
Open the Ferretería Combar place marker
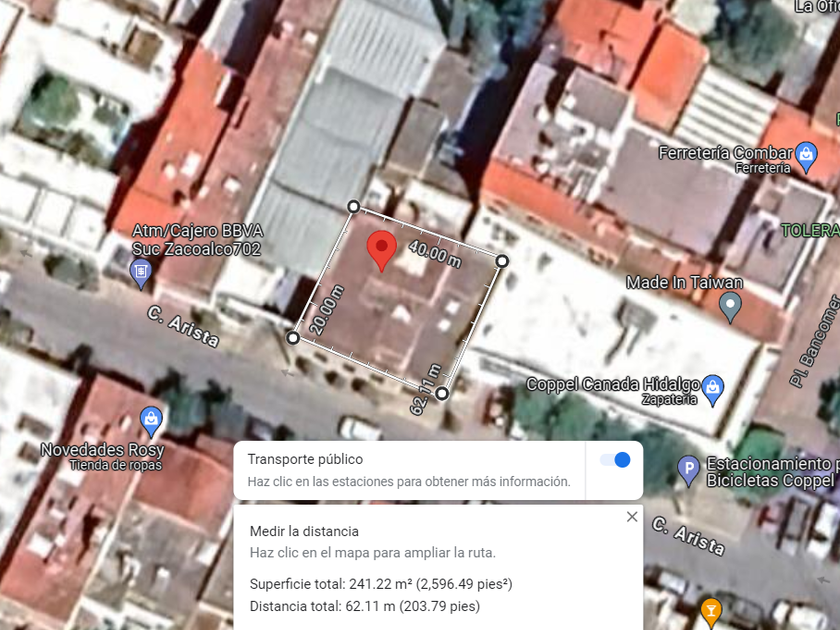click(x=806, y=156)
